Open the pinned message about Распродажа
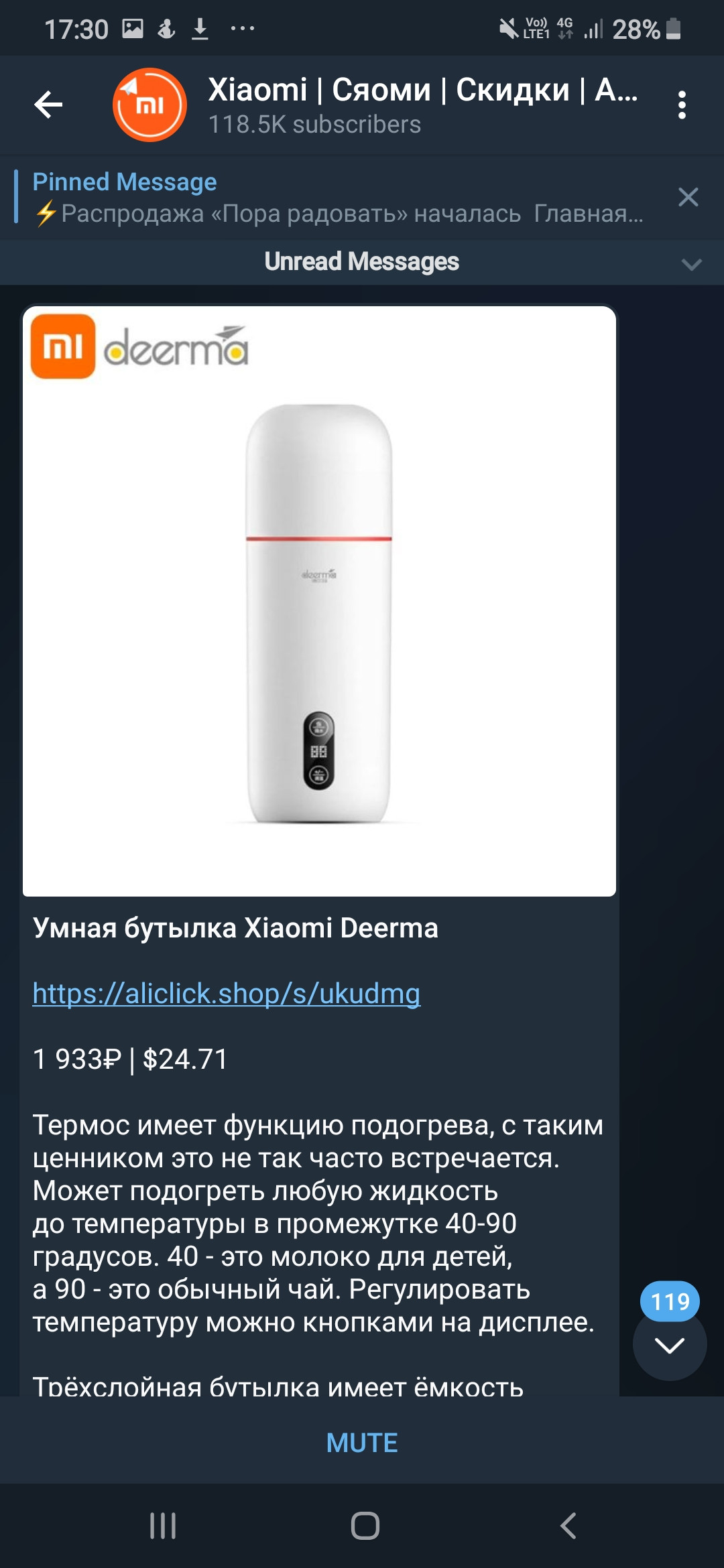 click(x=335, y=198)
